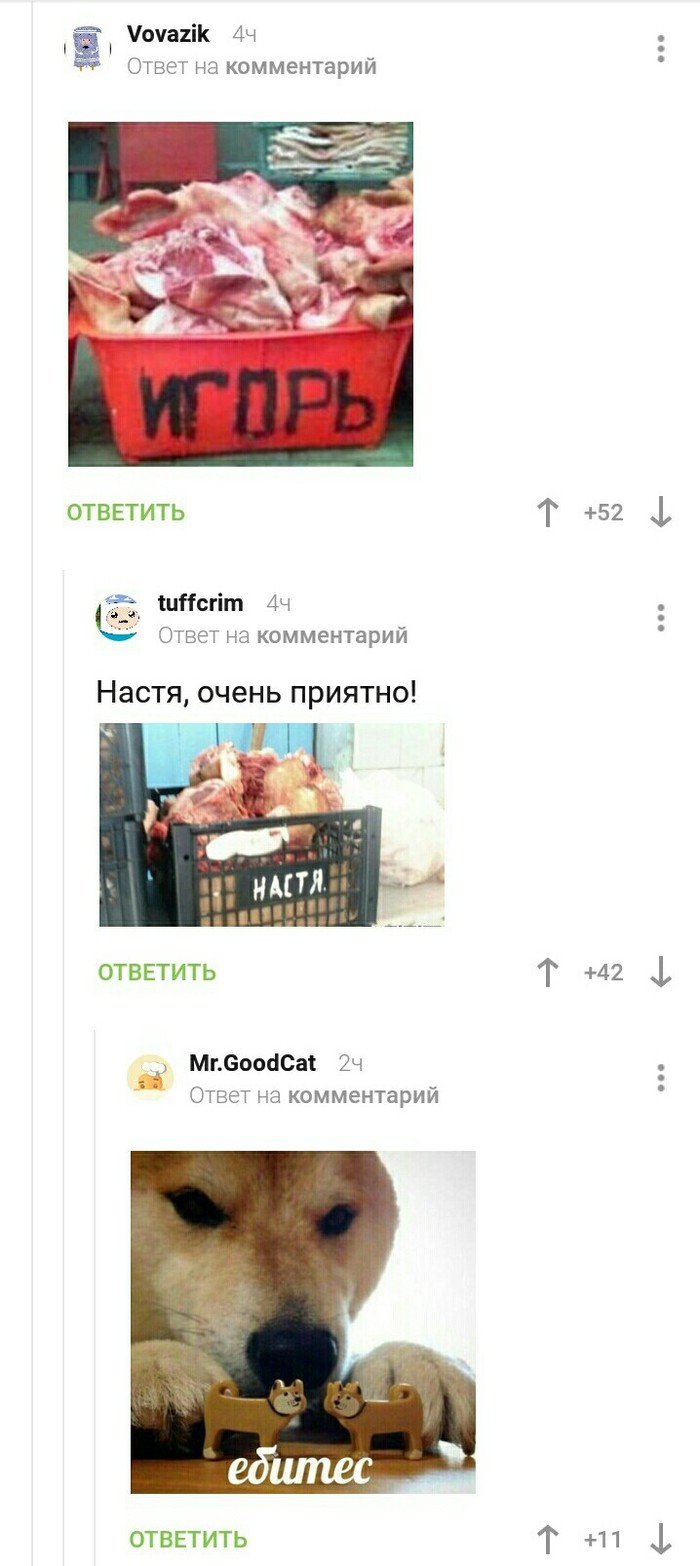Upvote Vovazik's comment
The height and width of the screenshot is (1566, 700).
(547, 513)
